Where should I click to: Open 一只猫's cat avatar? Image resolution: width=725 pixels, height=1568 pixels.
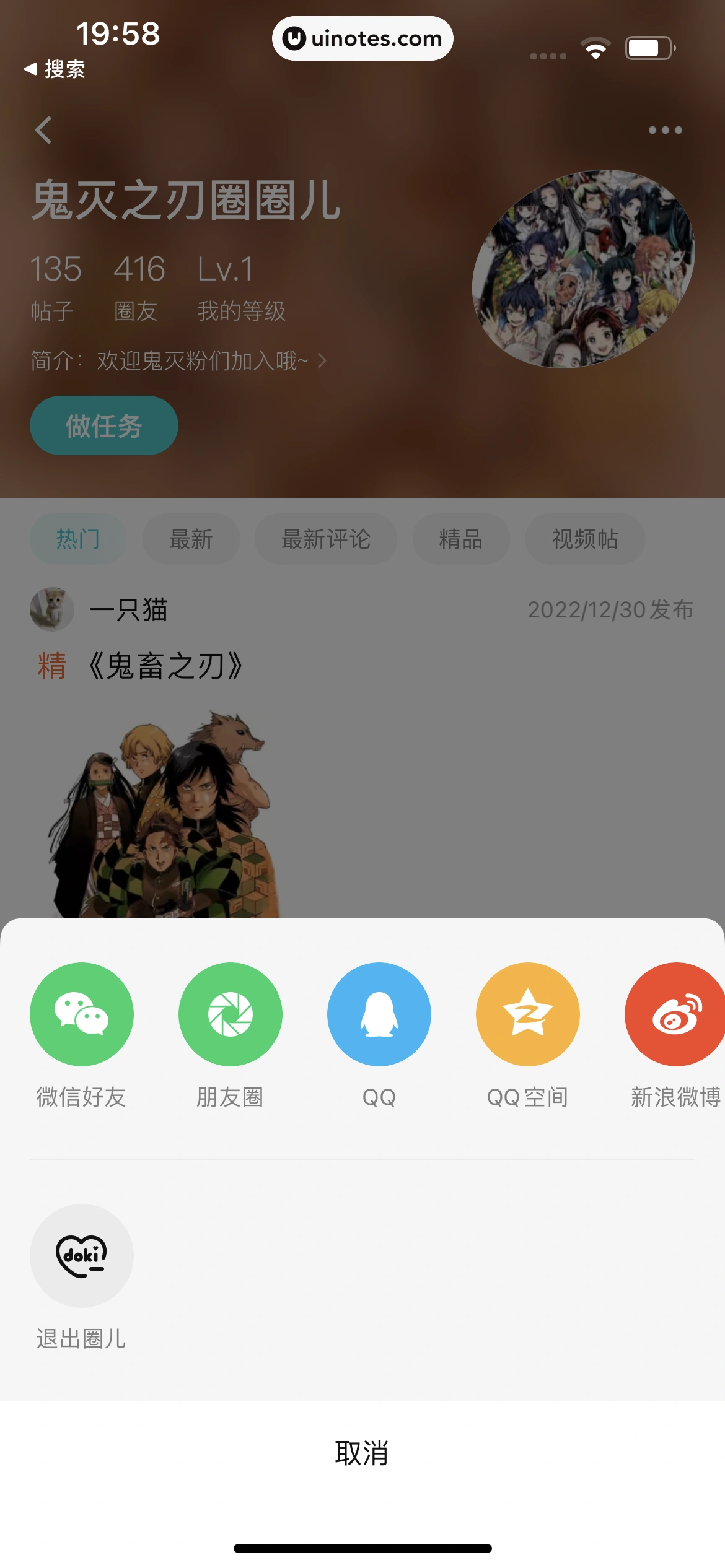coord(51,609)
